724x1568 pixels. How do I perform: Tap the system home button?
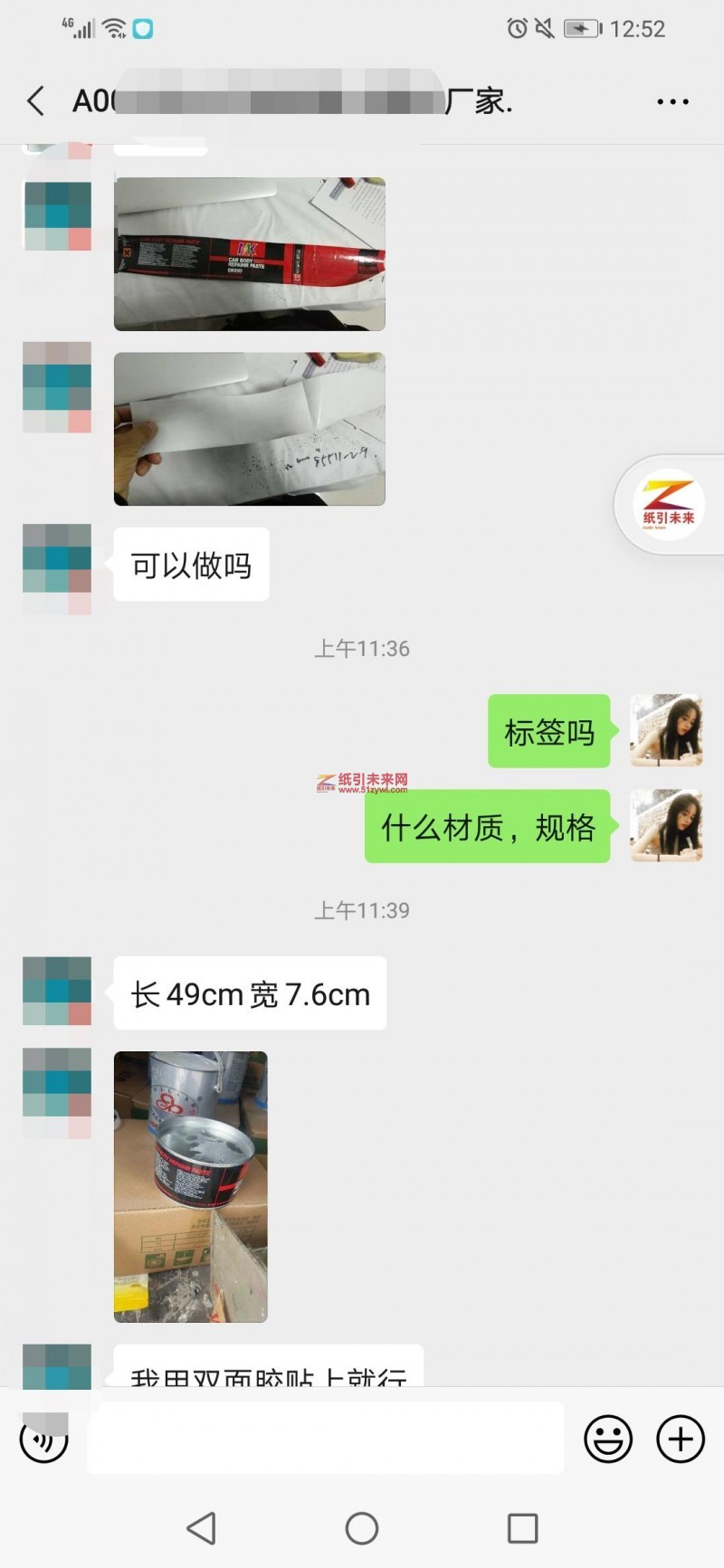pos(362,1528)
